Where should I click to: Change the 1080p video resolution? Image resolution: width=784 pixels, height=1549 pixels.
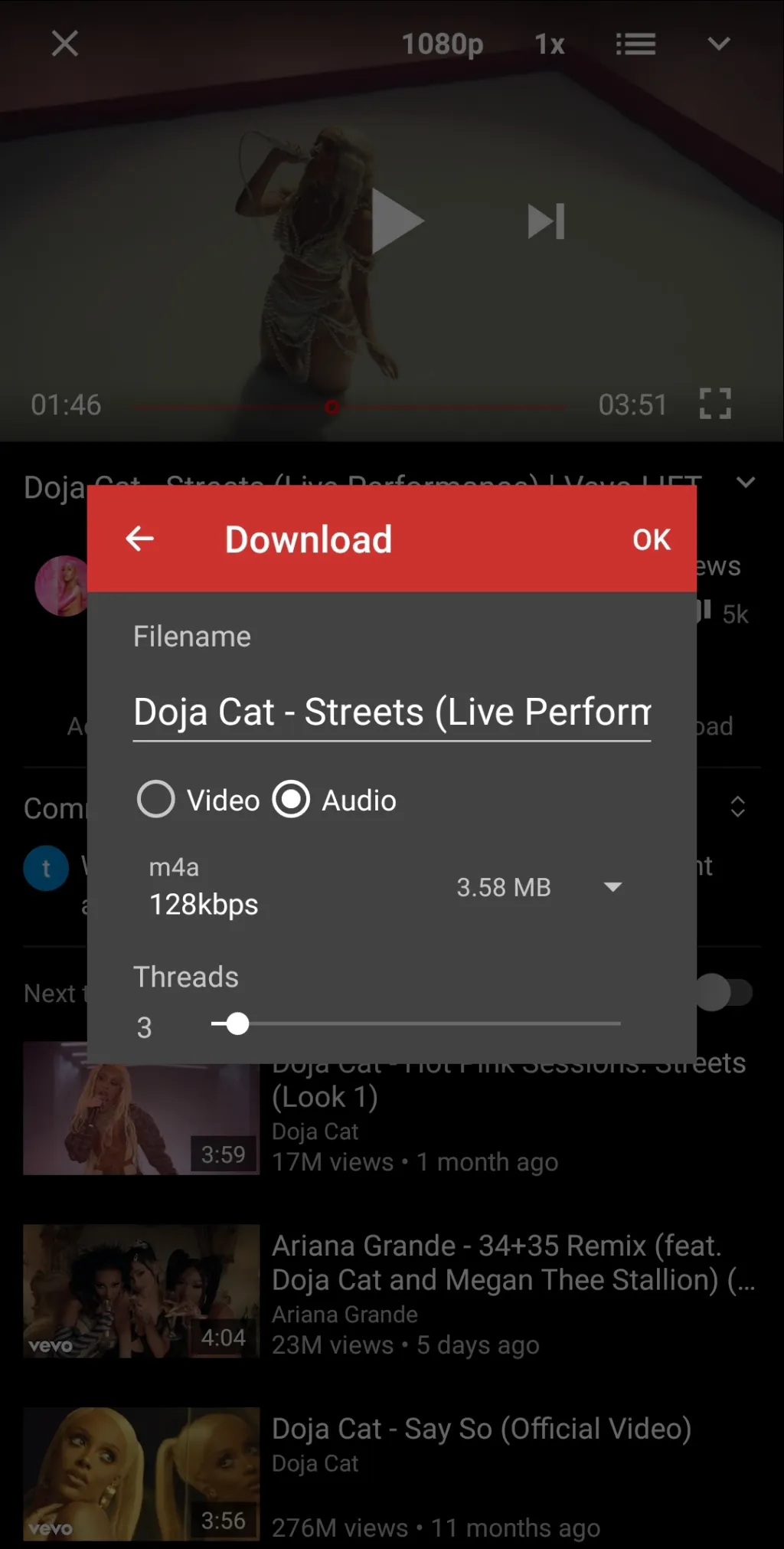click(x=443, y=44)
